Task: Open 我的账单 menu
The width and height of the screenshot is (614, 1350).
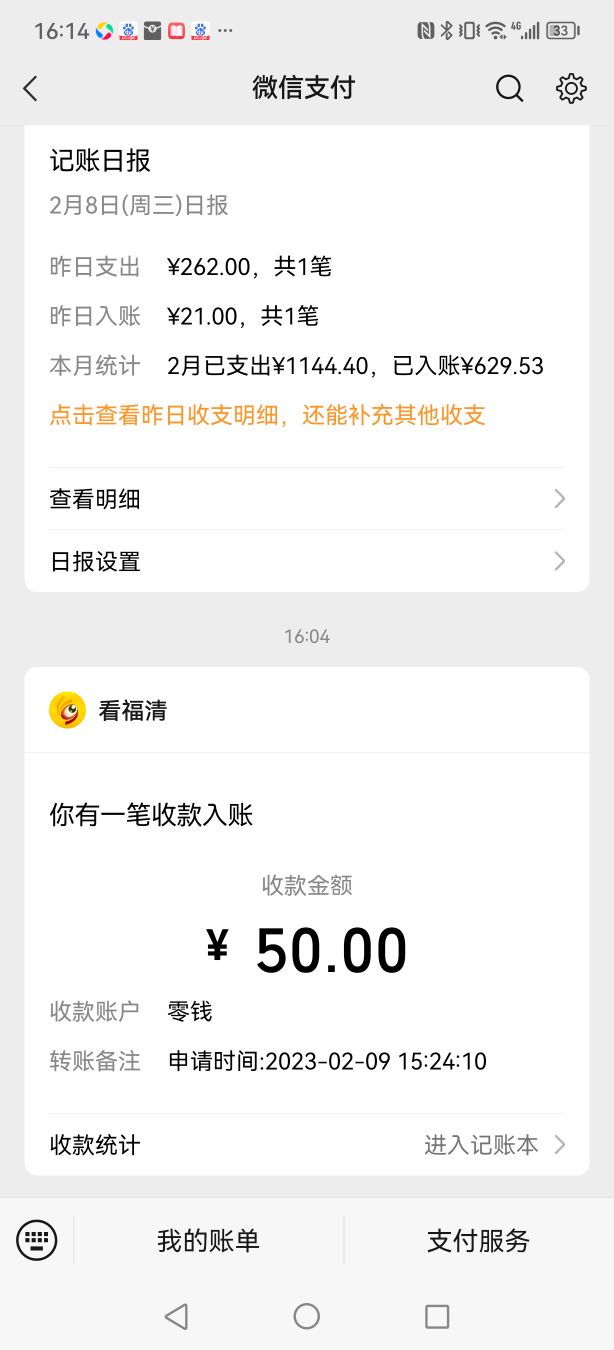Action: [x=208, y=1241]
